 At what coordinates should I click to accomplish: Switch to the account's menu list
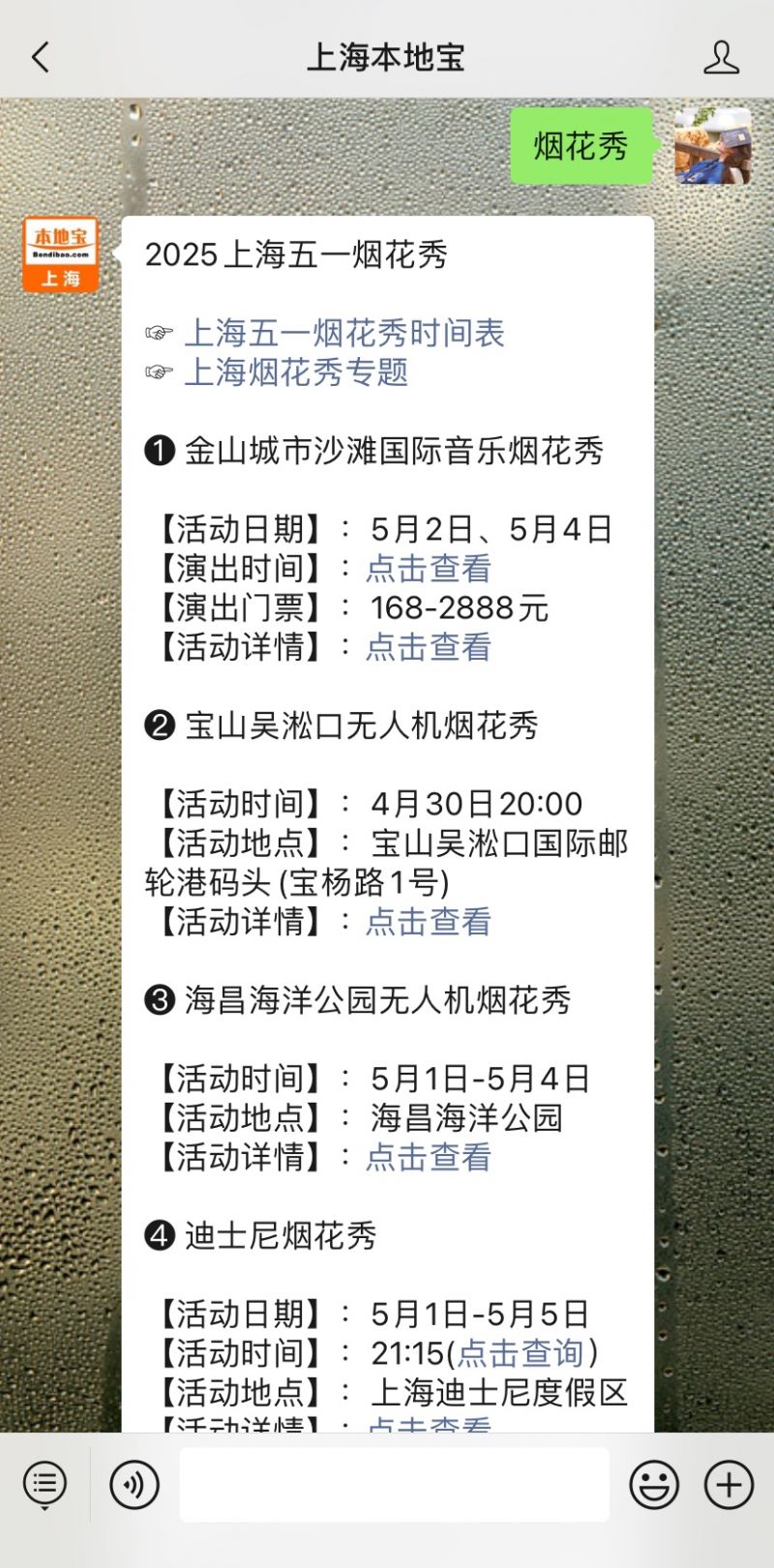click(45, 1485)
